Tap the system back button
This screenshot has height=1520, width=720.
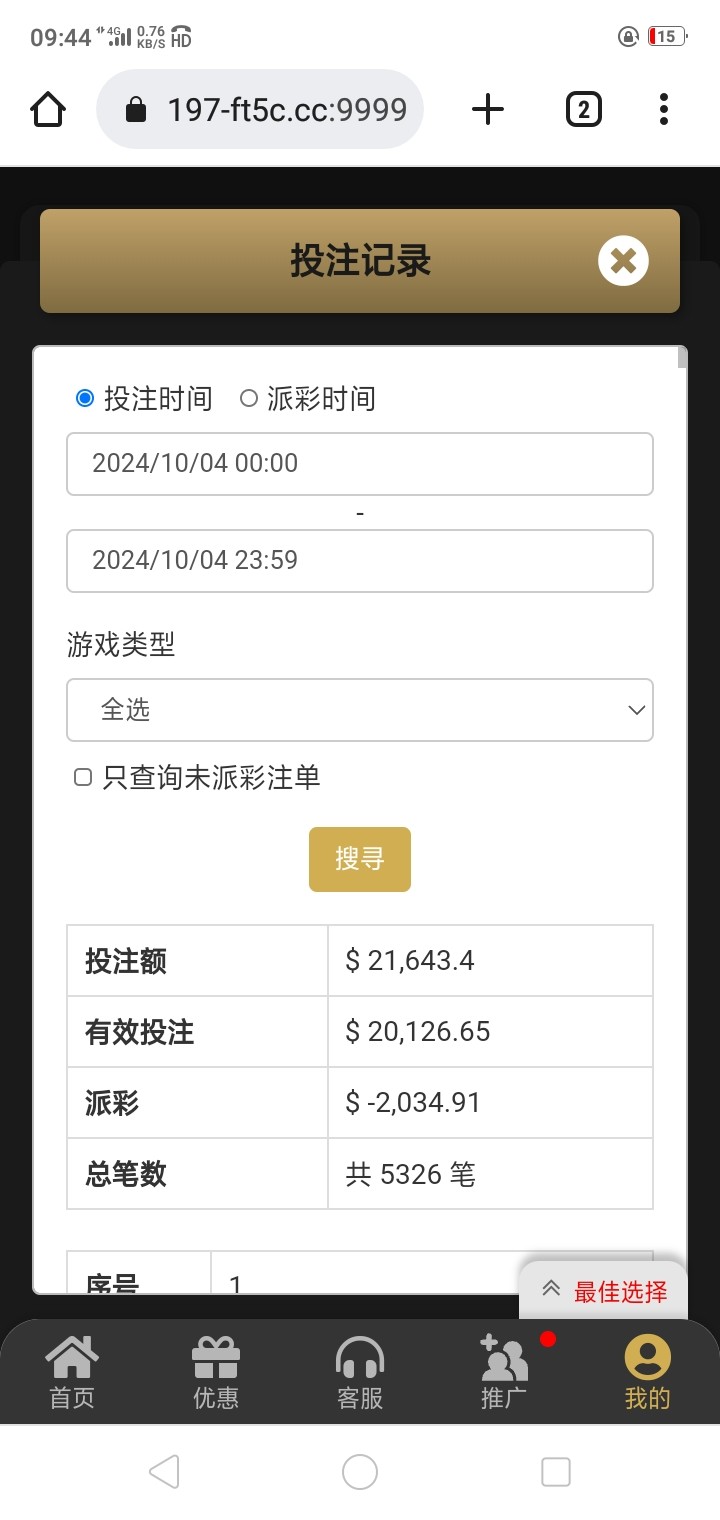[164, 1472]
